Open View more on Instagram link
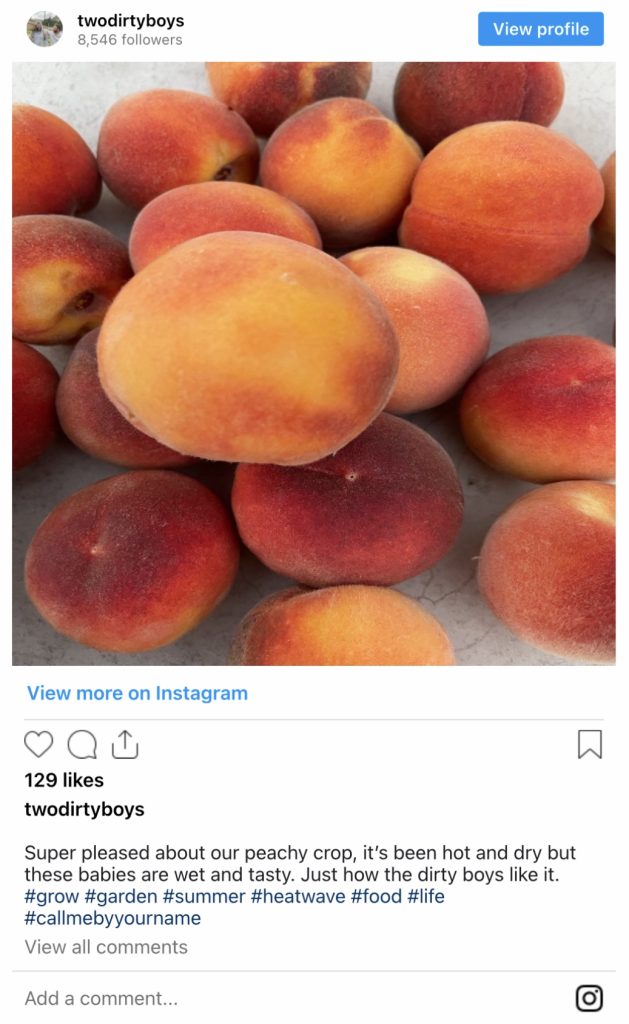This screenshot has height=1024, width=629. (x=137, y=693)
